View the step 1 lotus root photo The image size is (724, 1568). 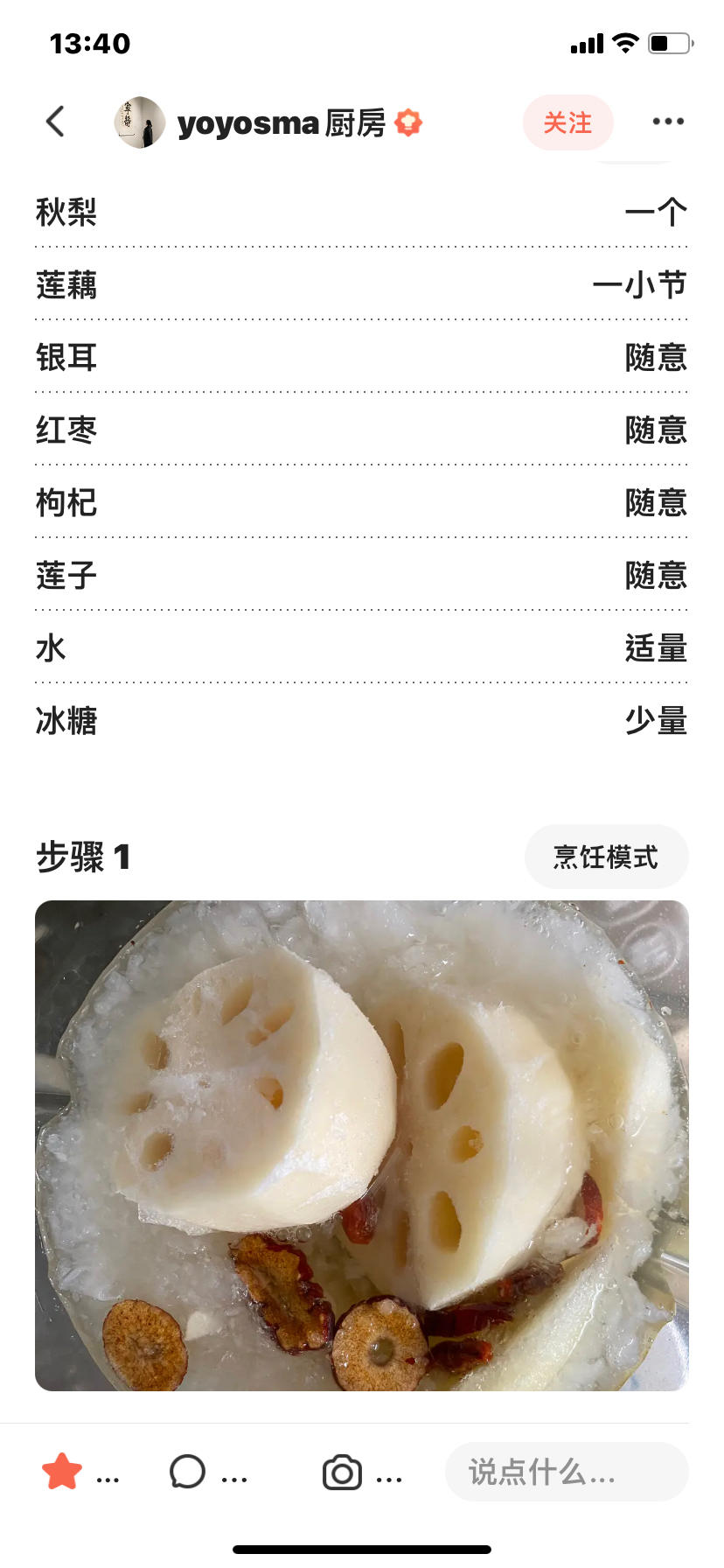coord(362,1144)
